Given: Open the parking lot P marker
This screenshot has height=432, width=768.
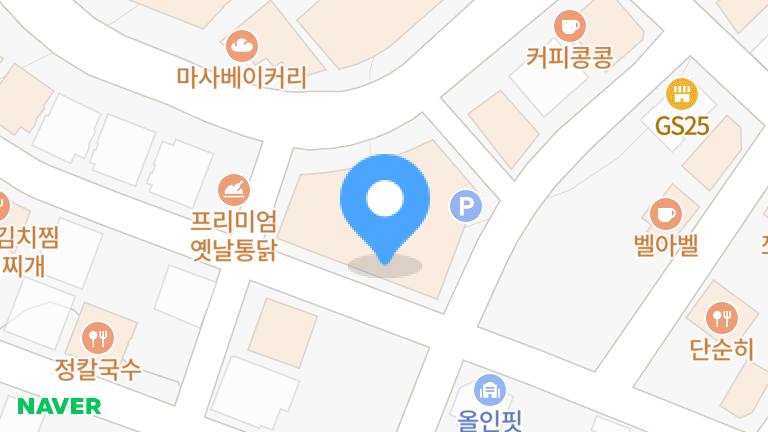Looking at the screenshot, I should tap(465, 206).
